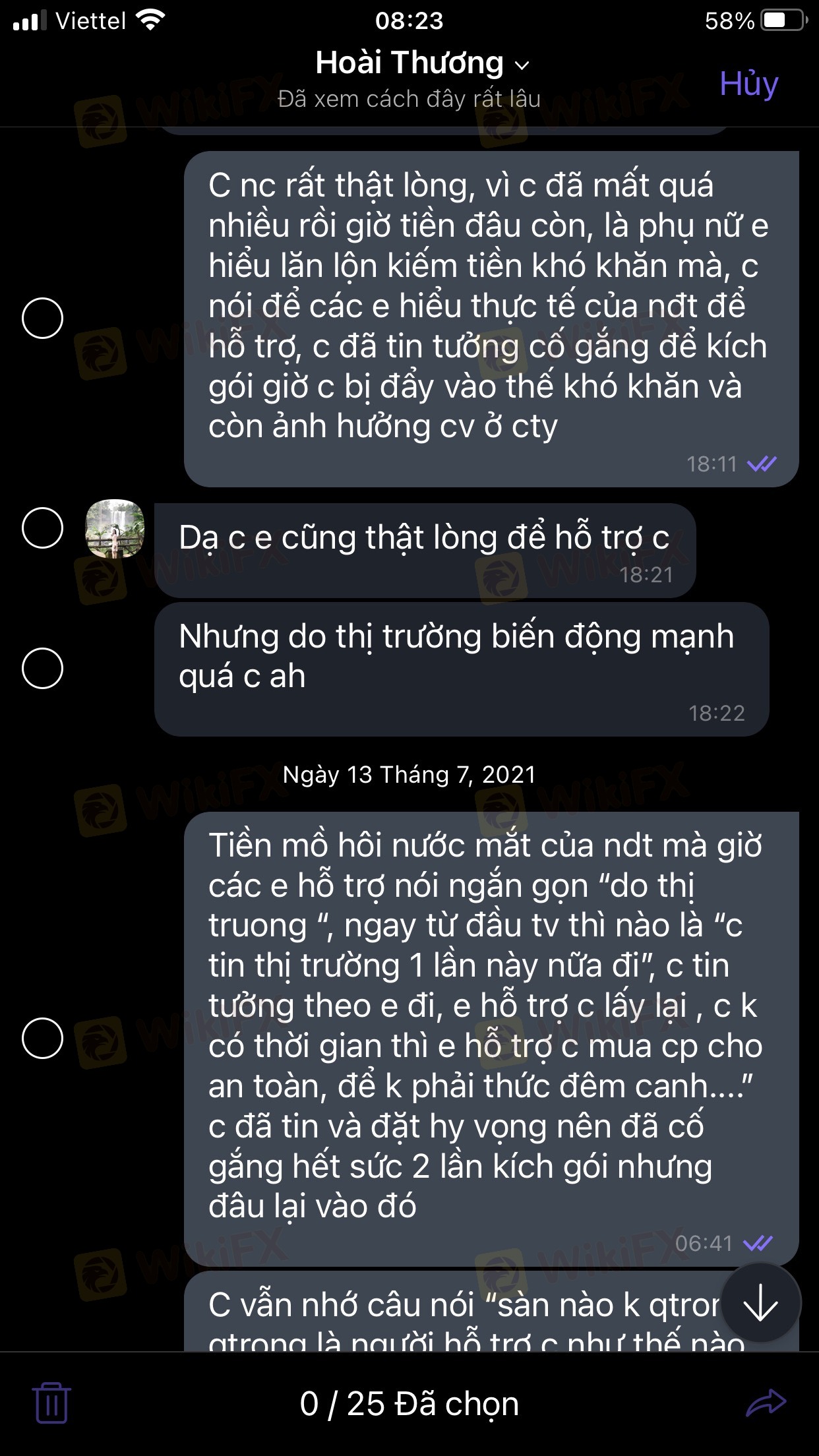Select the message starting 'C nc rất thật lòng'
Viewport: 819px width, 1456px height.
point(42,318)
